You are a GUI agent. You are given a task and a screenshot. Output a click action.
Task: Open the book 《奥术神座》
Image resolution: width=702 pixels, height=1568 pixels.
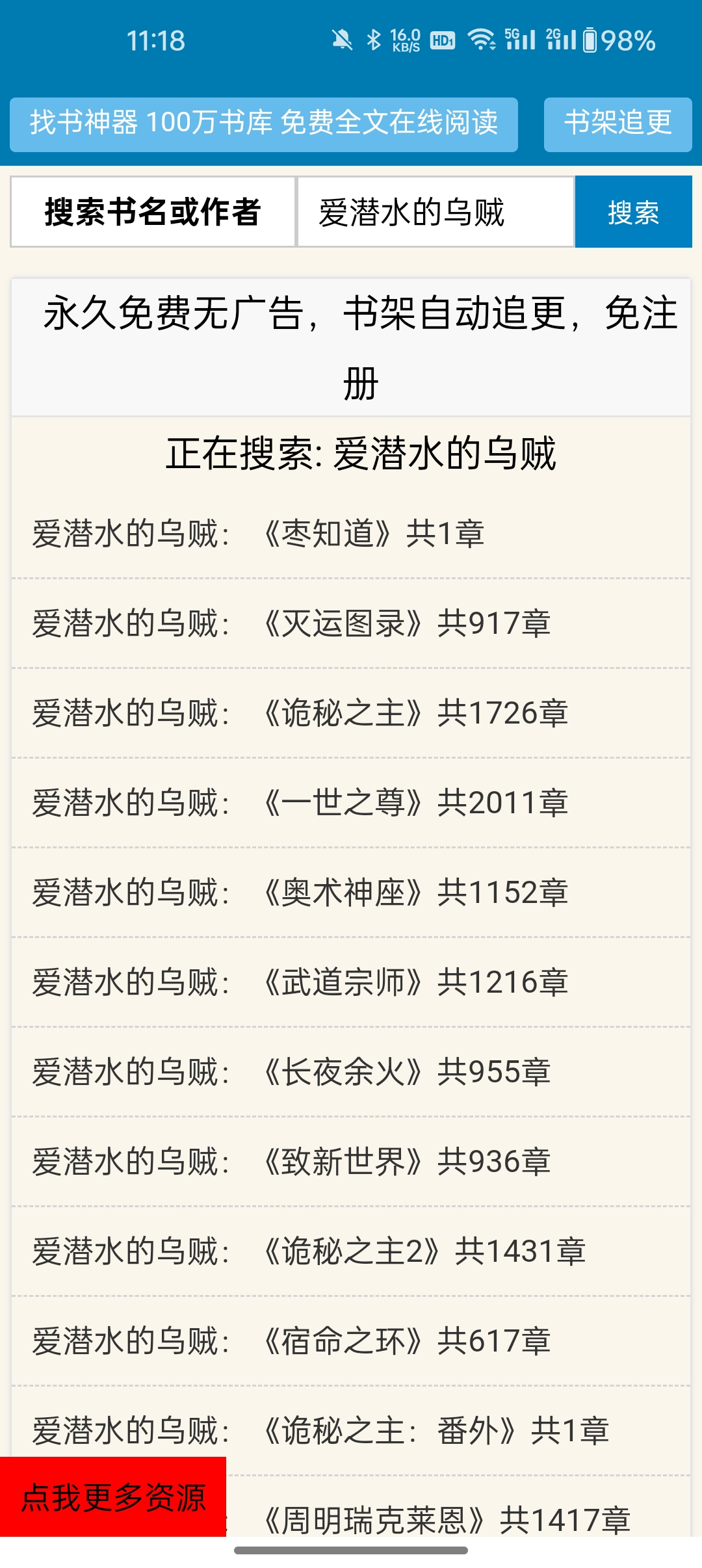pyautogui.click(x=351, y=893)
